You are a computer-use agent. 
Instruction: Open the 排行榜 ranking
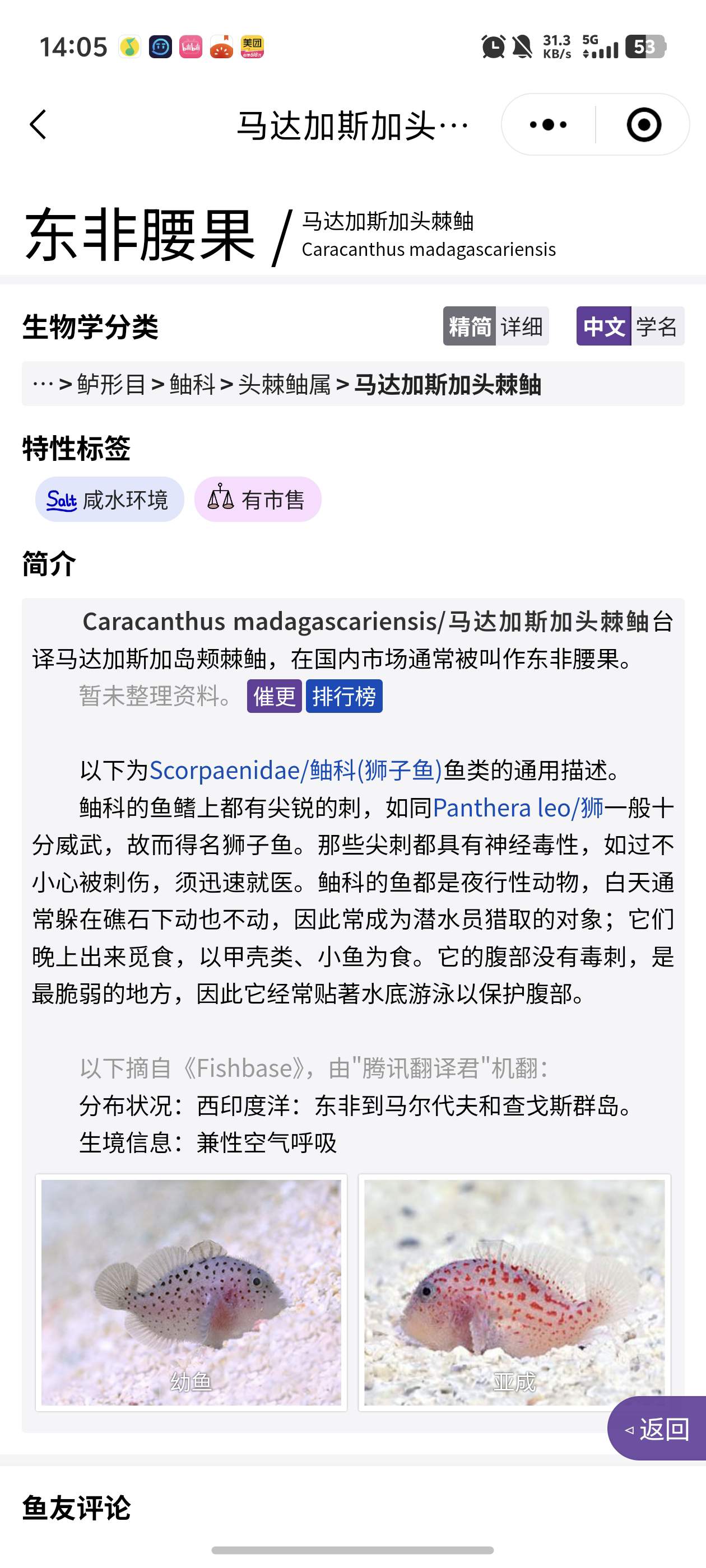coord(344,696)
